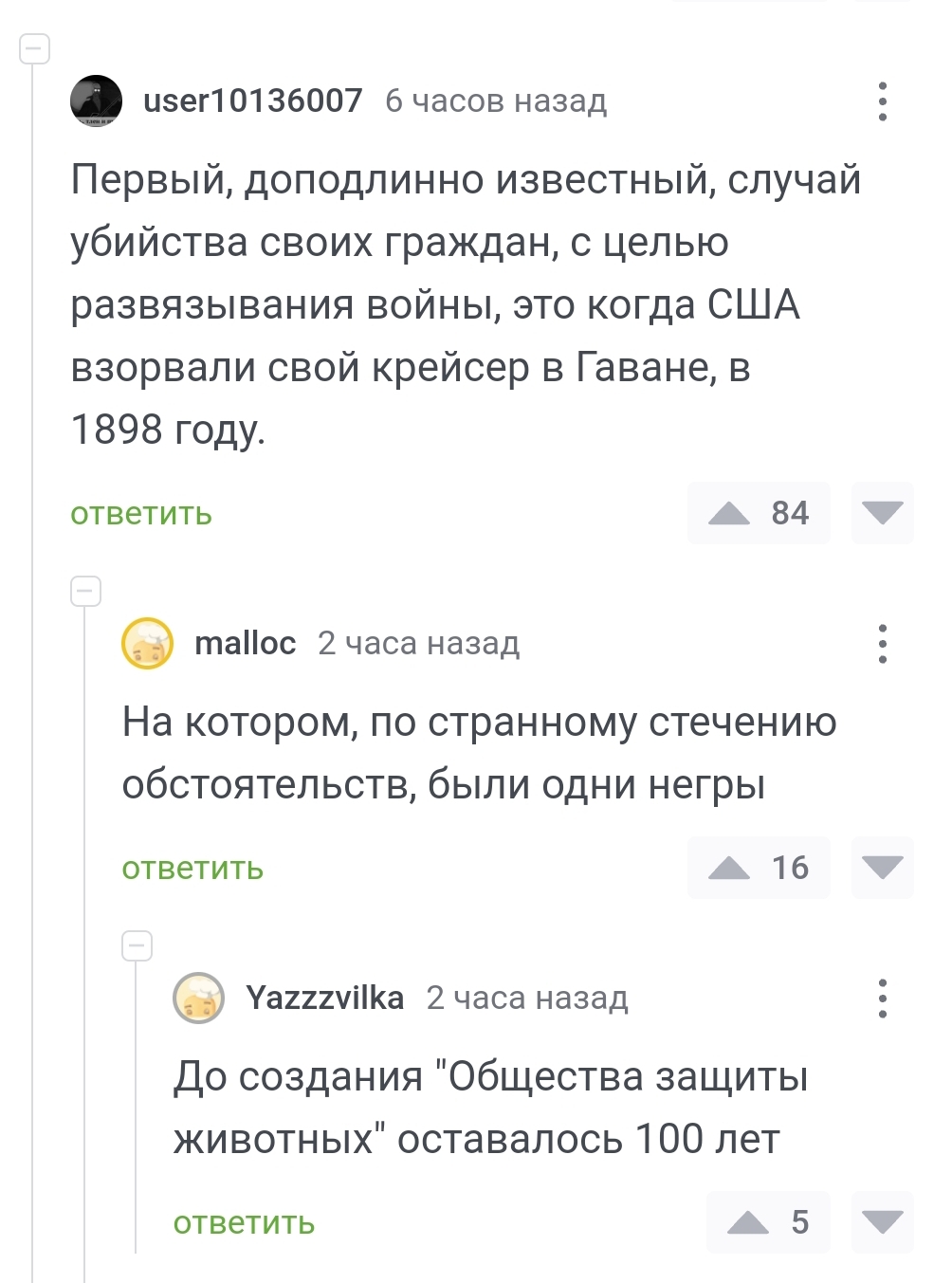The width and height of the screenshot is (952, 1283).
Task: Open malloc's profile
Action: (245, 643)
